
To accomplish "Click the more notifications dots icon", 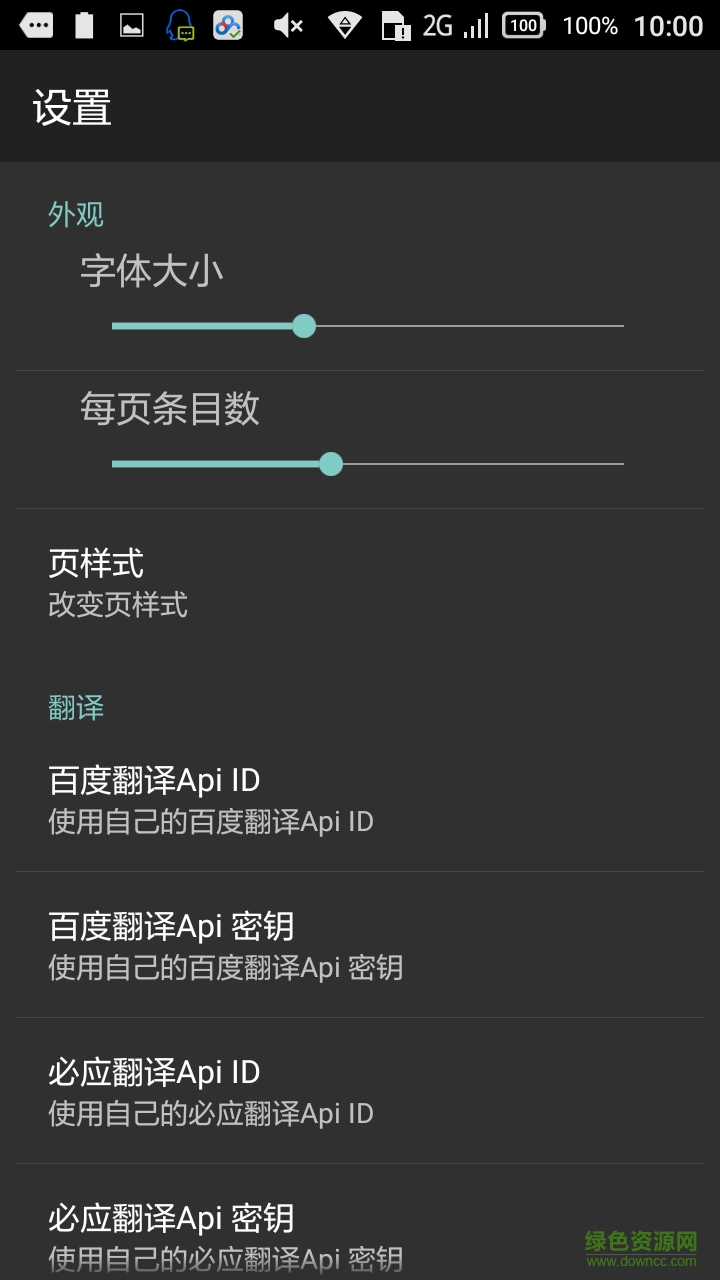I will tap(37, 24).
